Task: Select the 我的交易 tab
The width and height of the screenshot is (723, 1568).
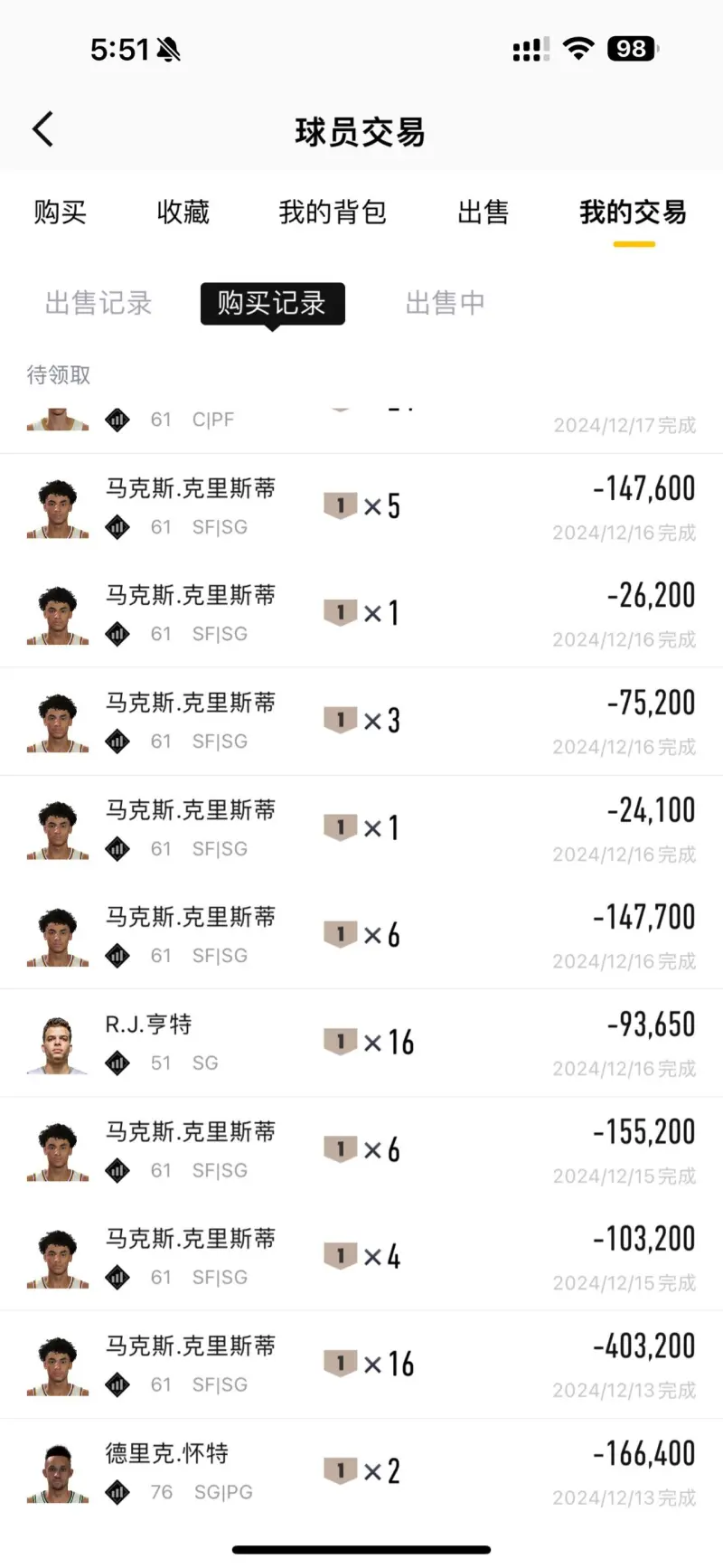Action: pyautogui.click(x=633, y=213)
